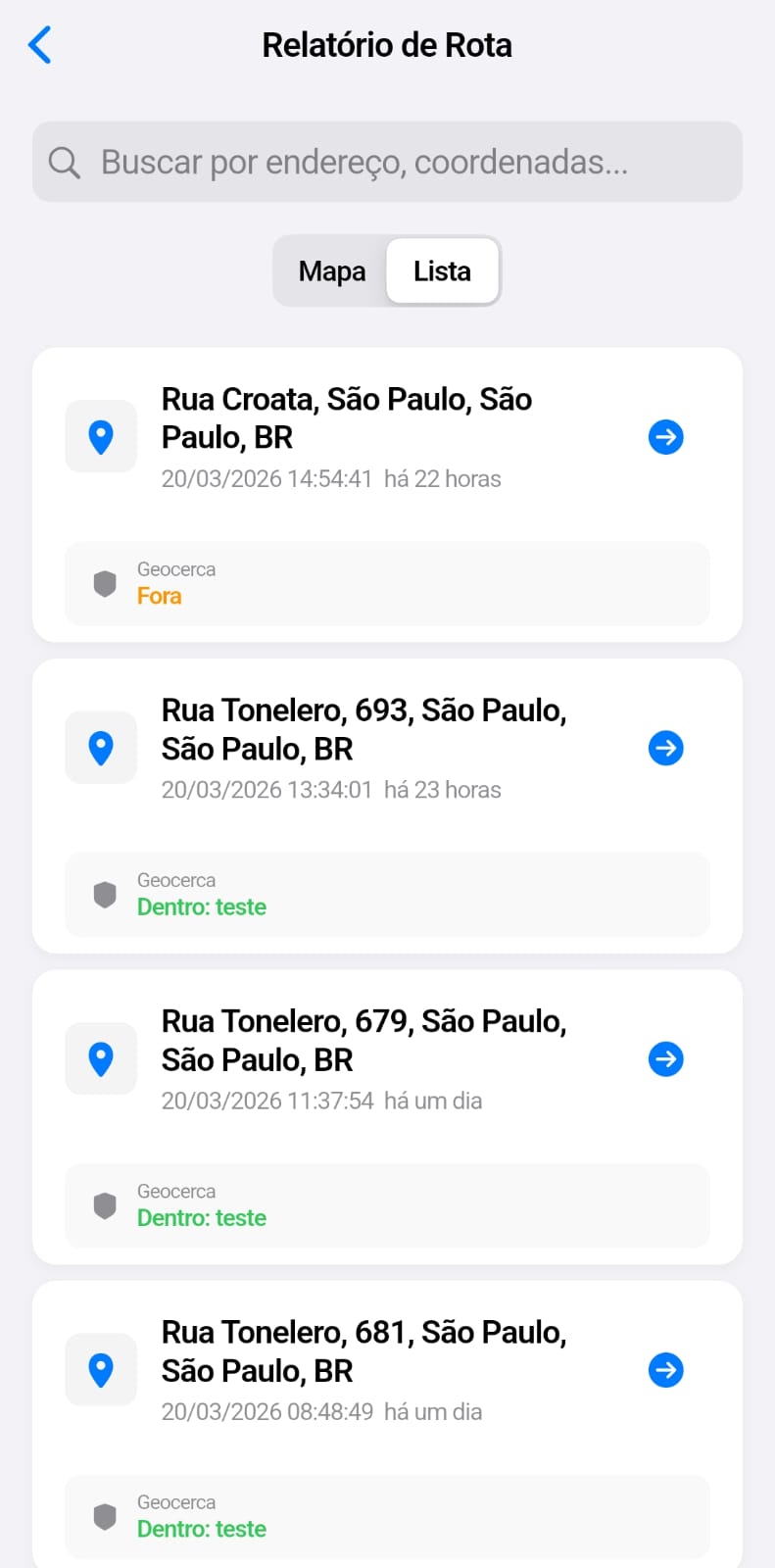Click the location marker icon for Rua Tonelero, 681
The image size is (775, 1568).
click(101, 1370)
